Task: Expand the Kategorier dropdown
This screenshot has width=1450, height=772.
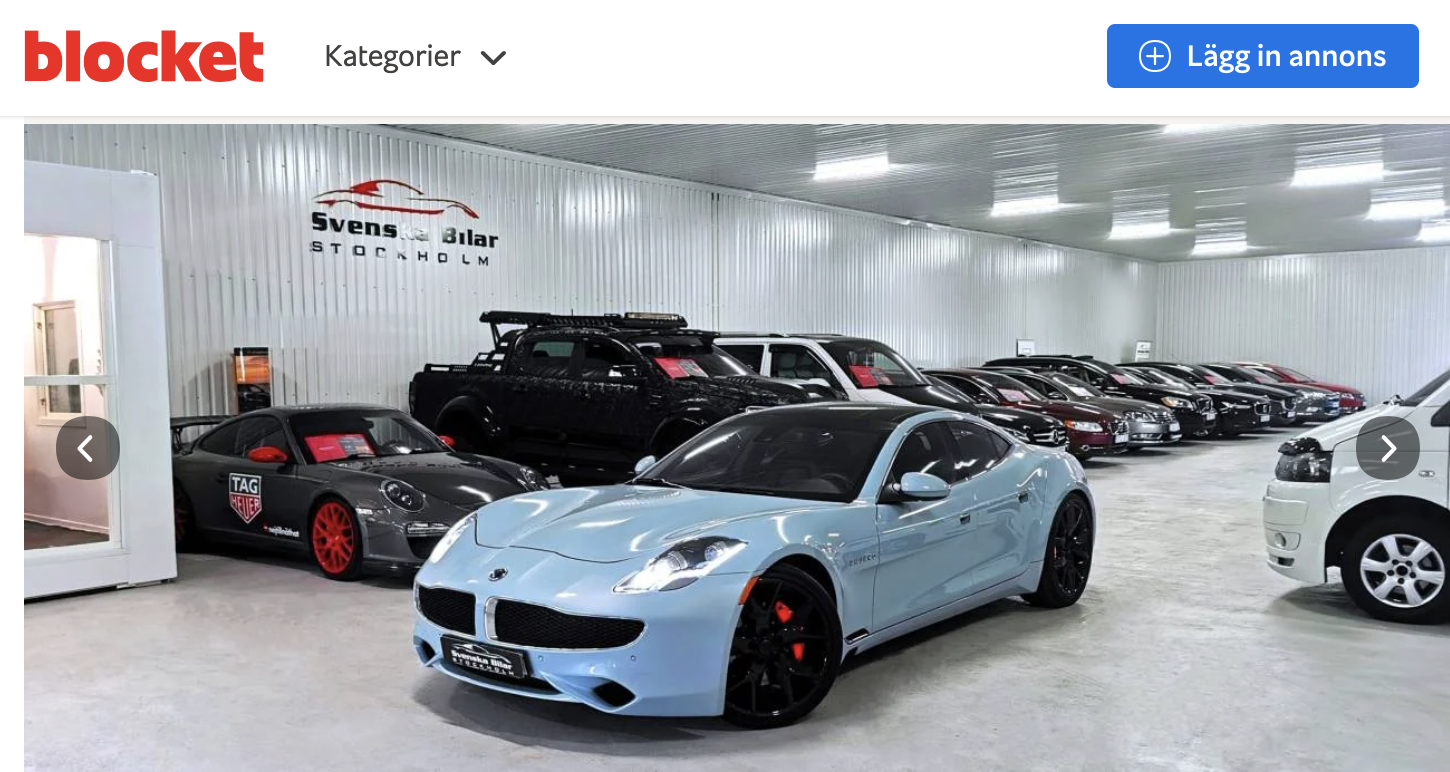Action: pos(415,57)
